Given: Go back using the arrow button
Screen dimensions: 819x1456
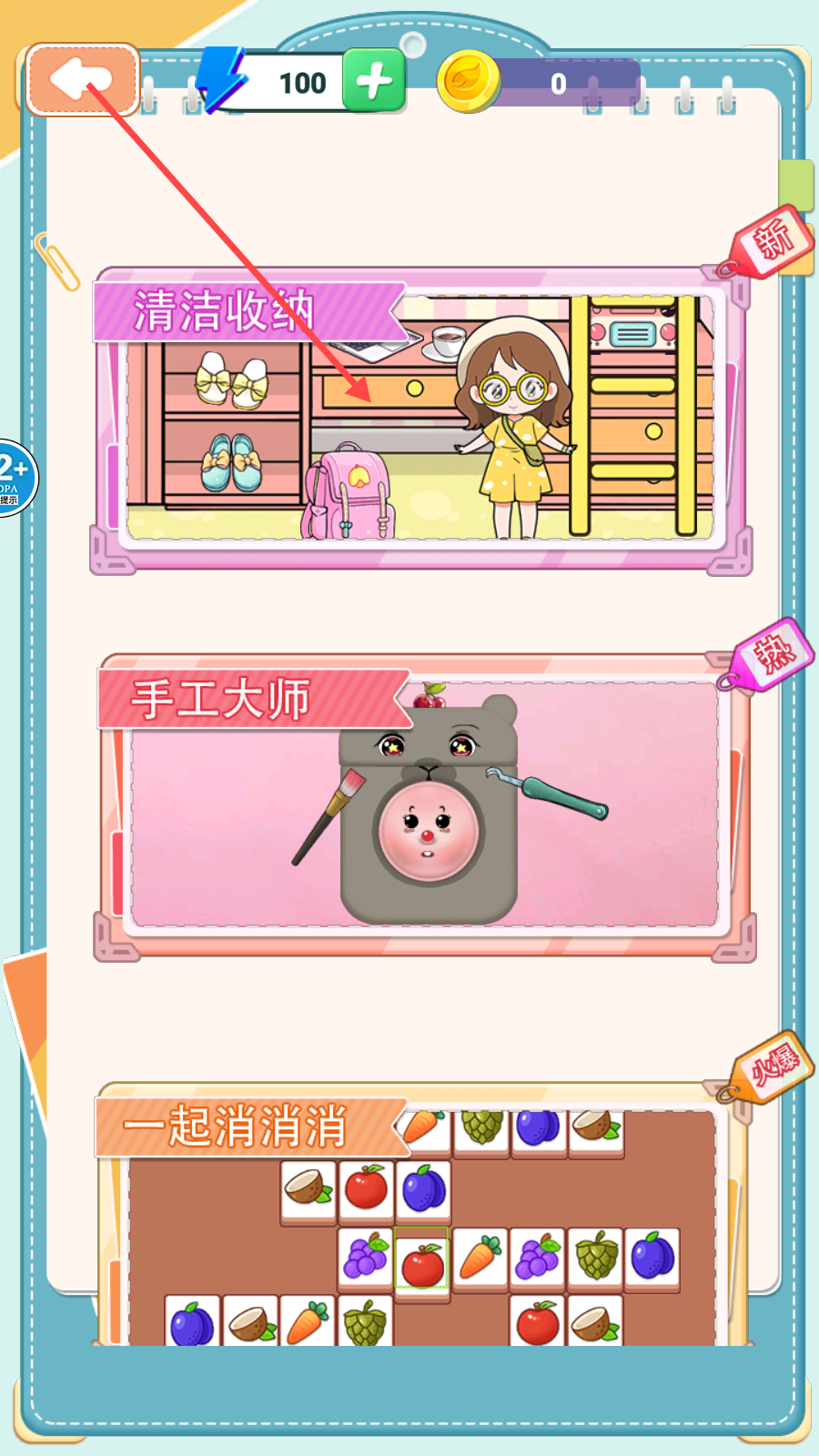Looking at the screenshot, I should click(x=82, y=80).
